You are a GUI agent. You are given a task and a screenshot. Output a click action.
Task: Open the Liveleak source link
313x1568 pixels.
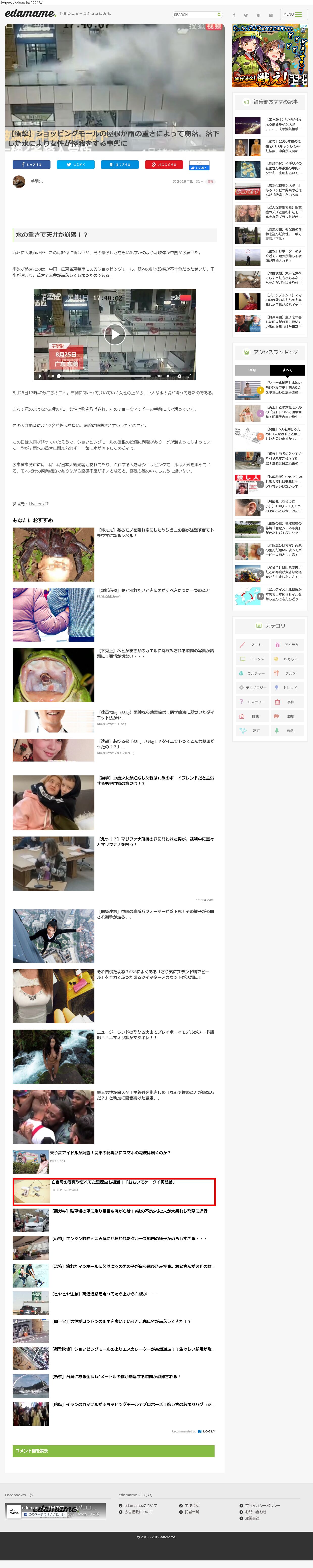tap(37, 504)
